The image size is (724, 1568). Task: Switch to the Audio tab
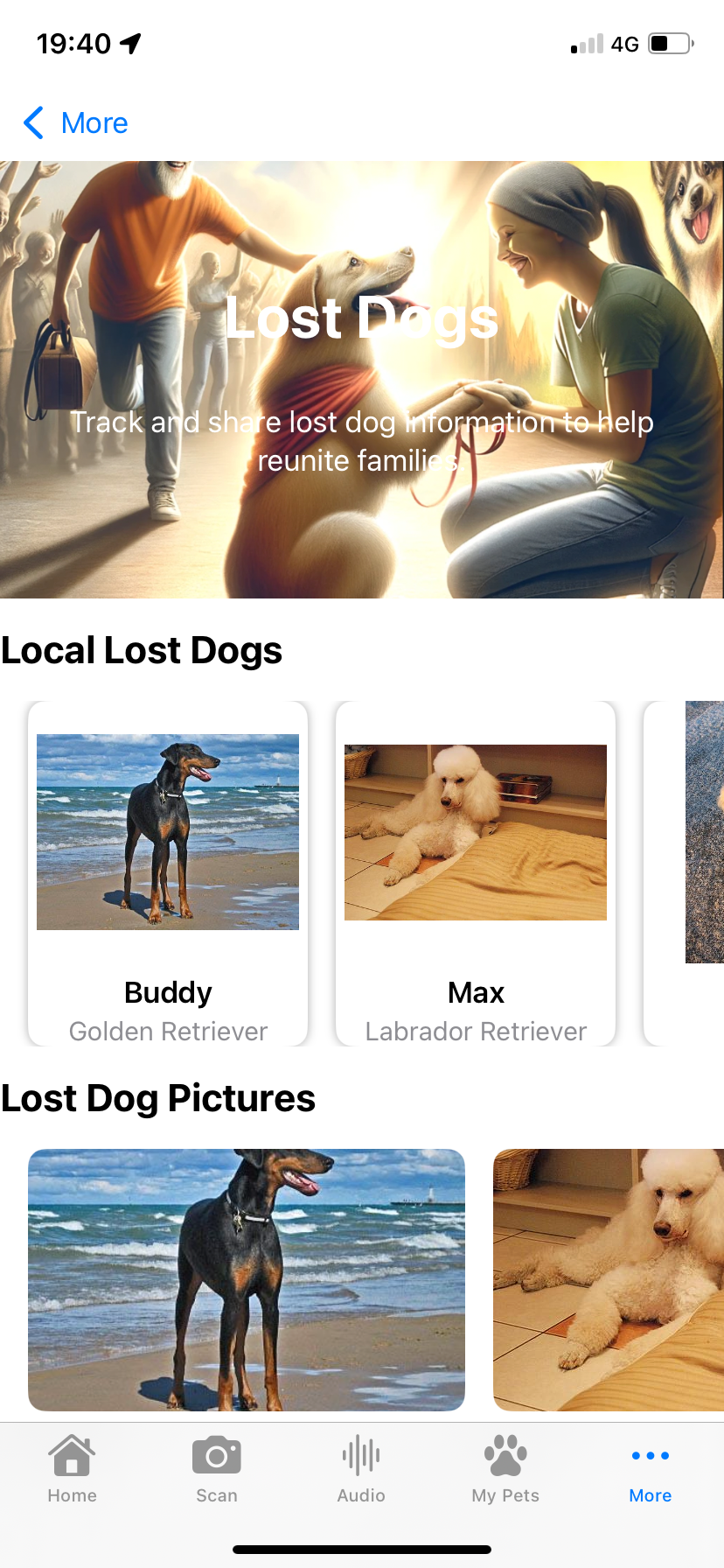[x=361, y=1470]
